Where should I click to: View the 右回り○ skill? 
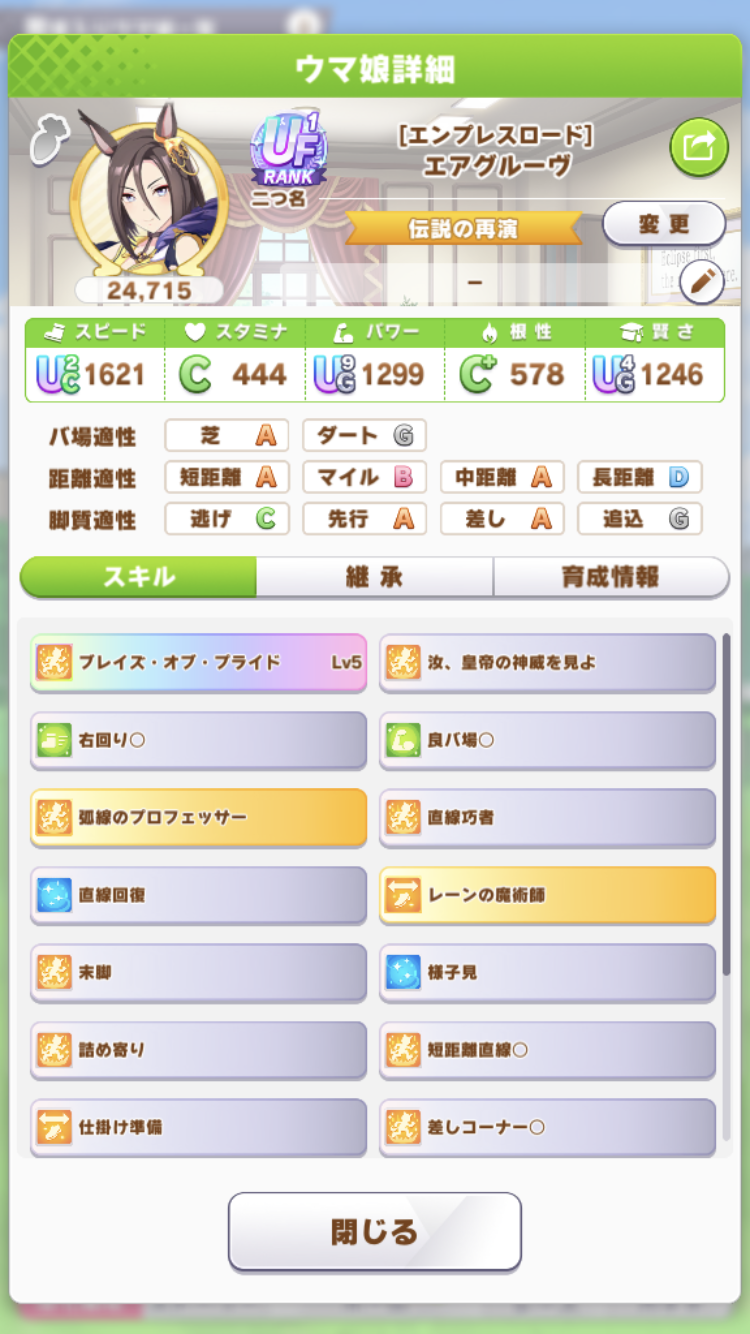198,740
